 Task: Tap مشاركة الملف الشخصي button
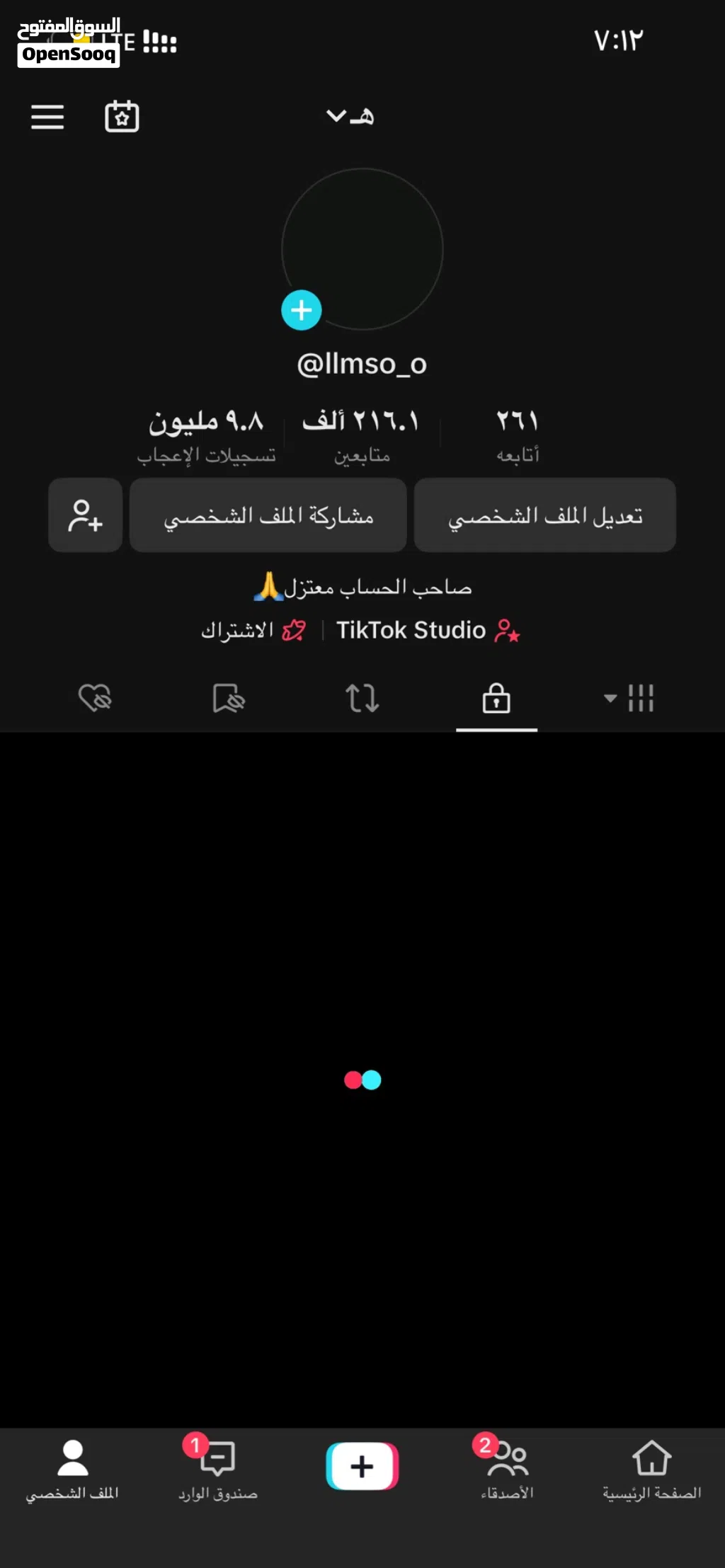[268, 515]
